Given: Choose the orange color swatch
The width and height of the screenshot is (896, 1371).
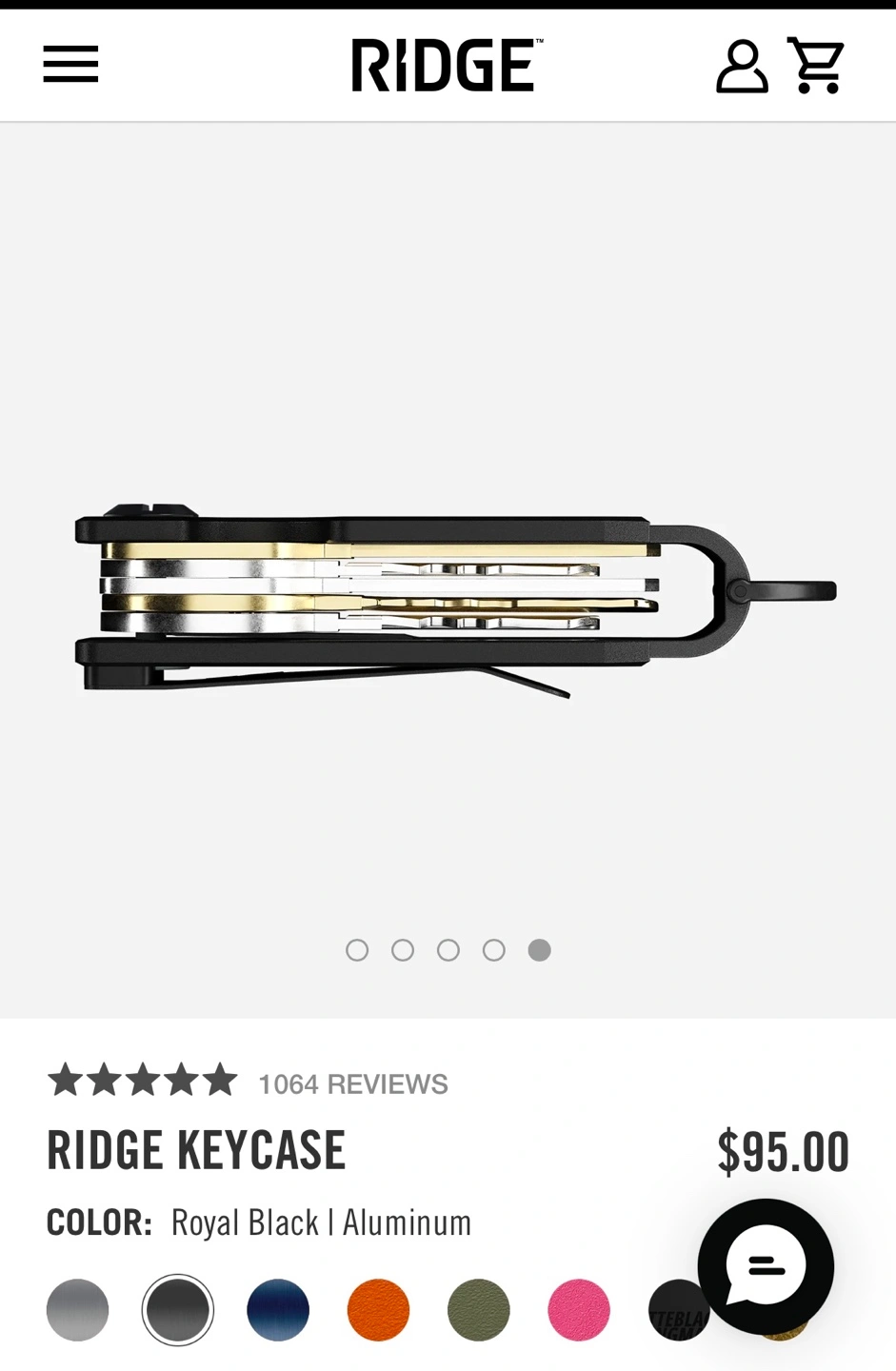Looking at the screenshot, I should (378, 1310).
